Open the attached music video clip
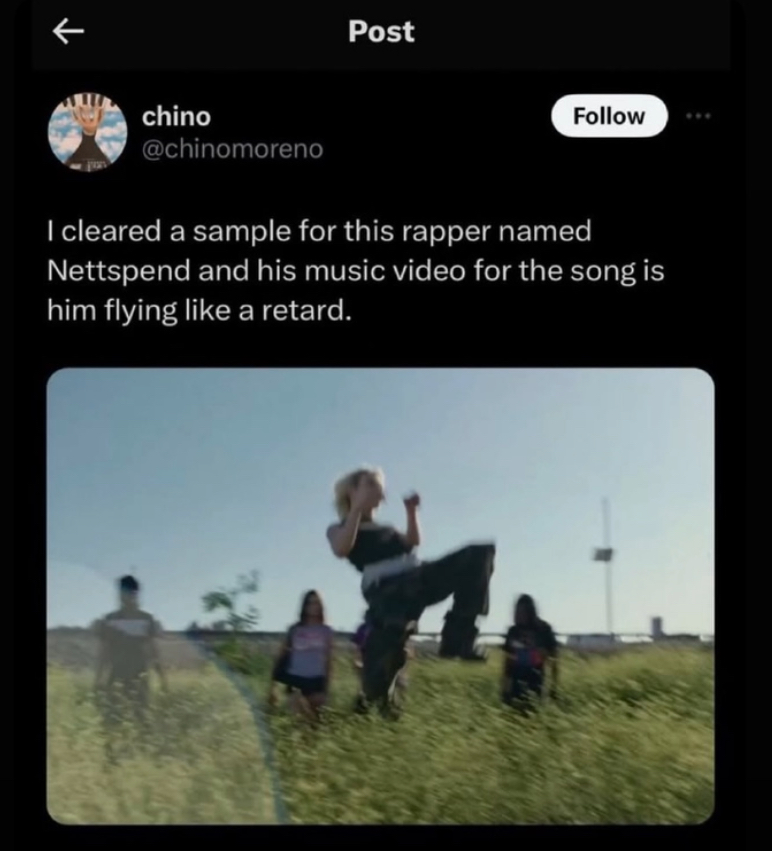The width and height of the screenshot is (772, 851). pos(380,596)
